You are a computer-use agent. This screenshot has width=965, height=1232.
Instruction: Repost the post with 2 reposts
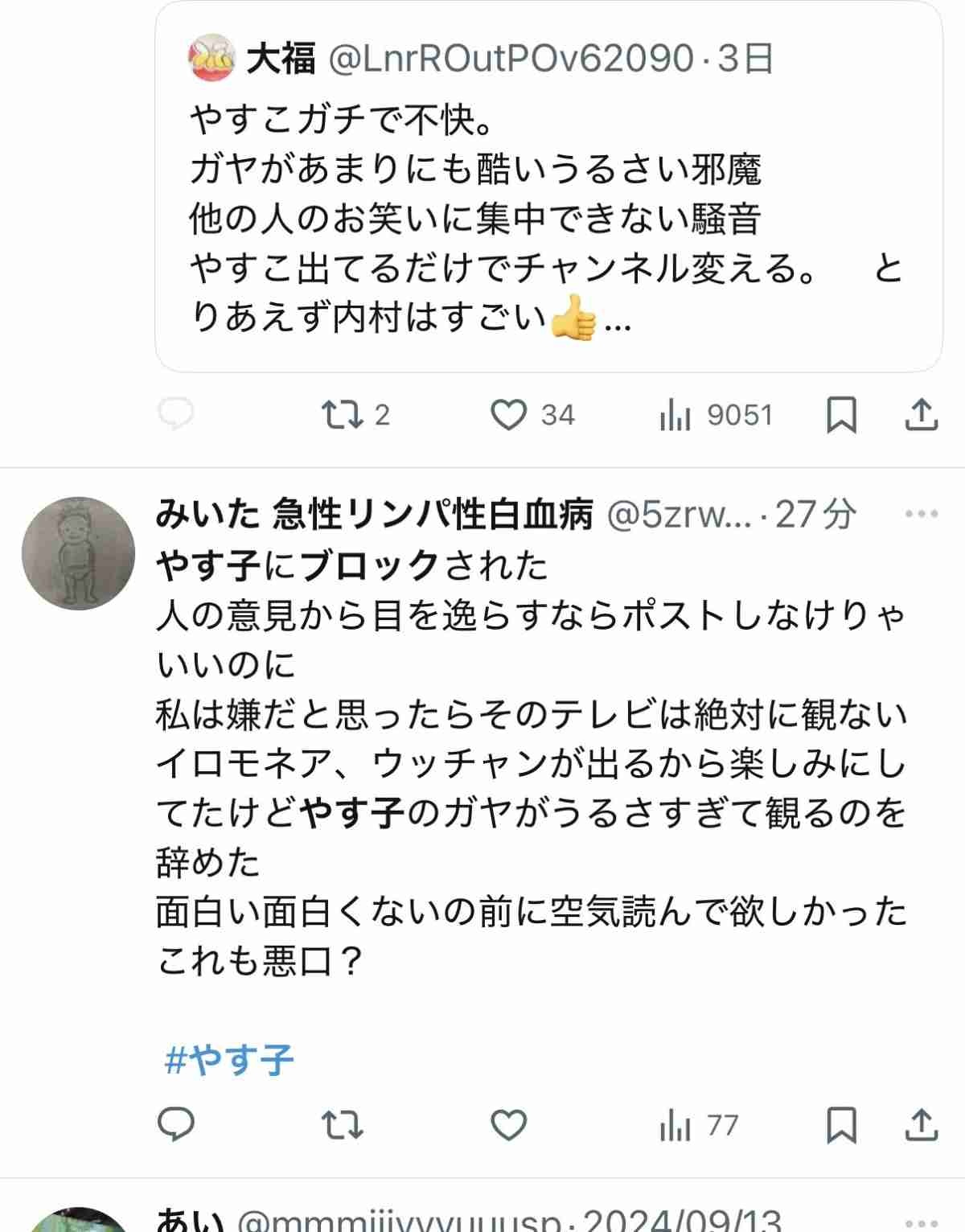(x=342, y=415)
